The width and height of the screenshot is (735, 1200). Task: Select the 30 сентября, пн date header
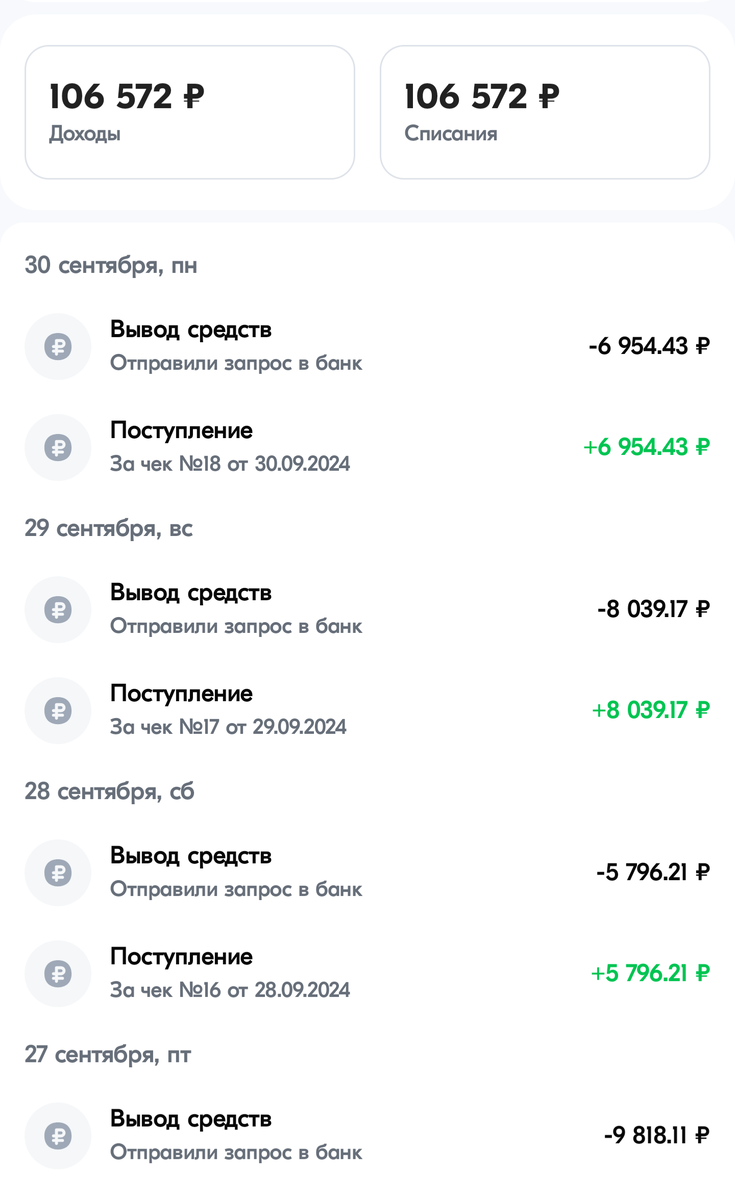[110, 265]
